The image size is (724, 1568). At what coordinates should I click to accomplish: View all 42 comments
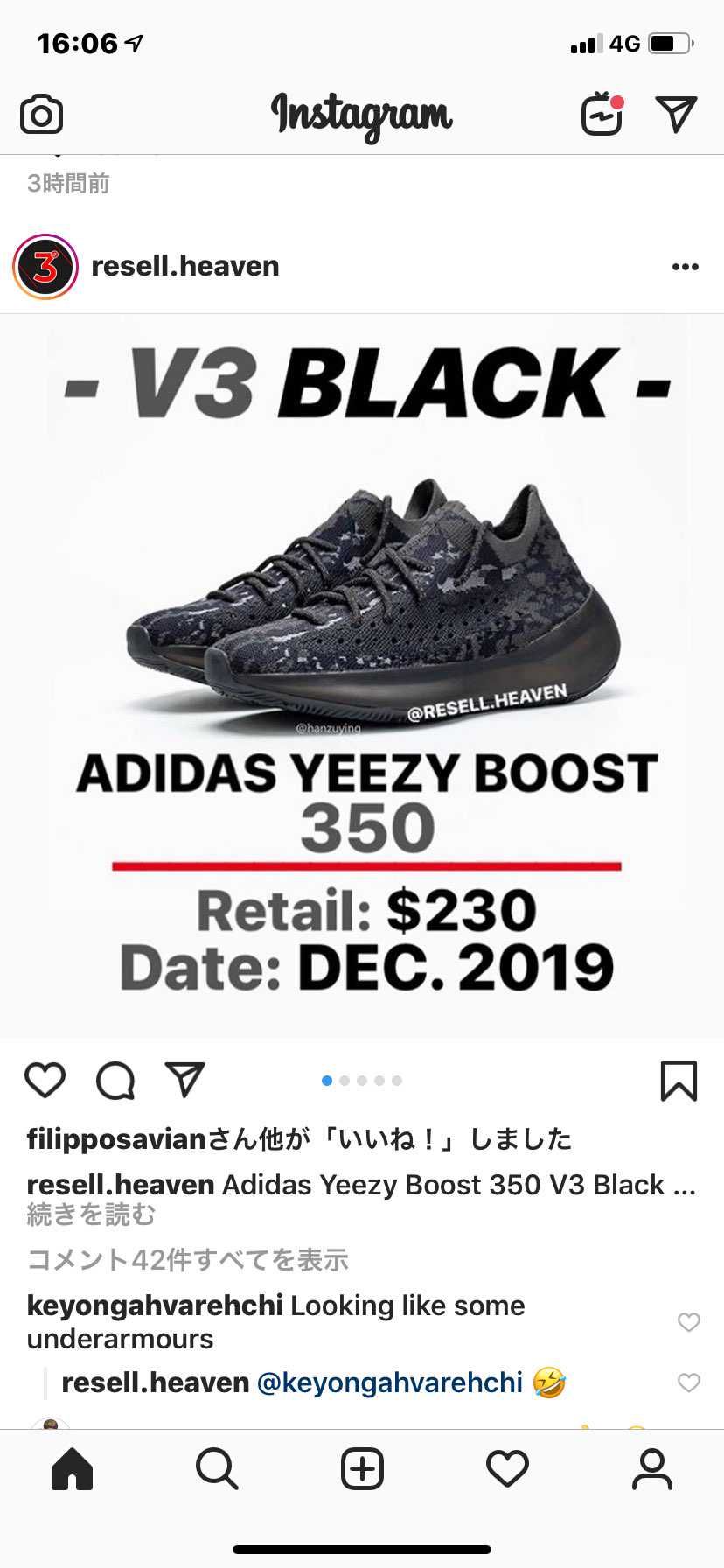coord(187,1260)
